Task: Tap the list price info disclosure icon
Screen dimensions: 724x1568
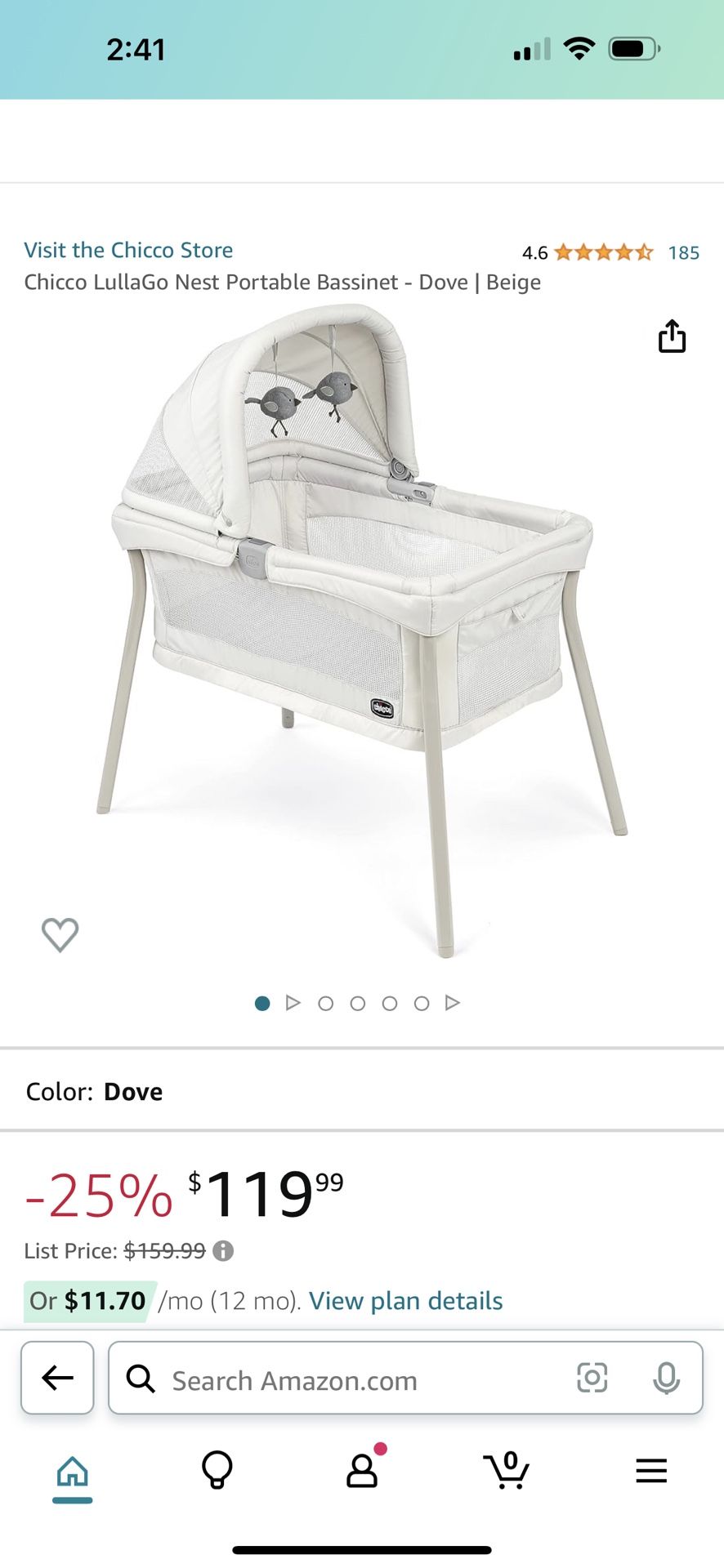Action: tap(222, 1250)
